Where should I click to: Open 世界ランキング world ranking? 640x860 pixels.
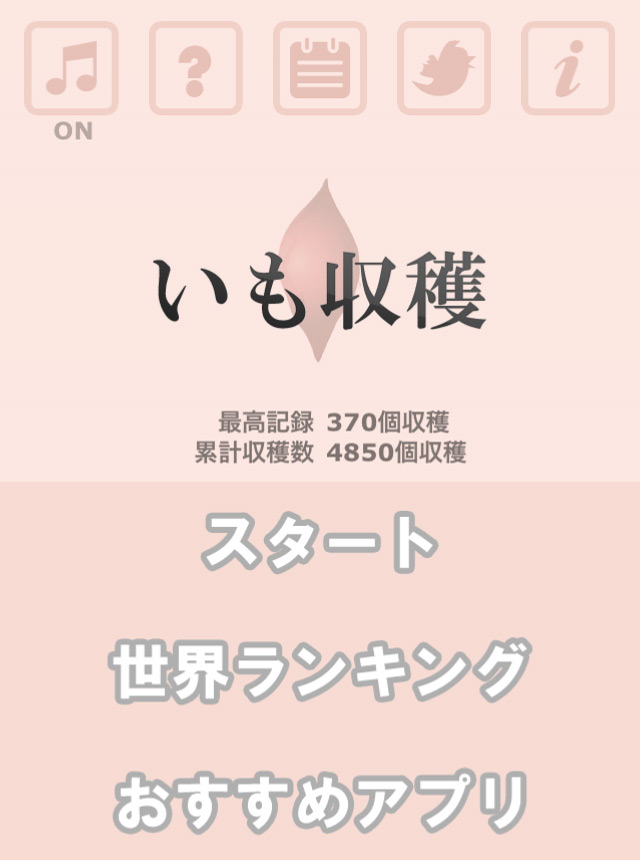(320, 671)
